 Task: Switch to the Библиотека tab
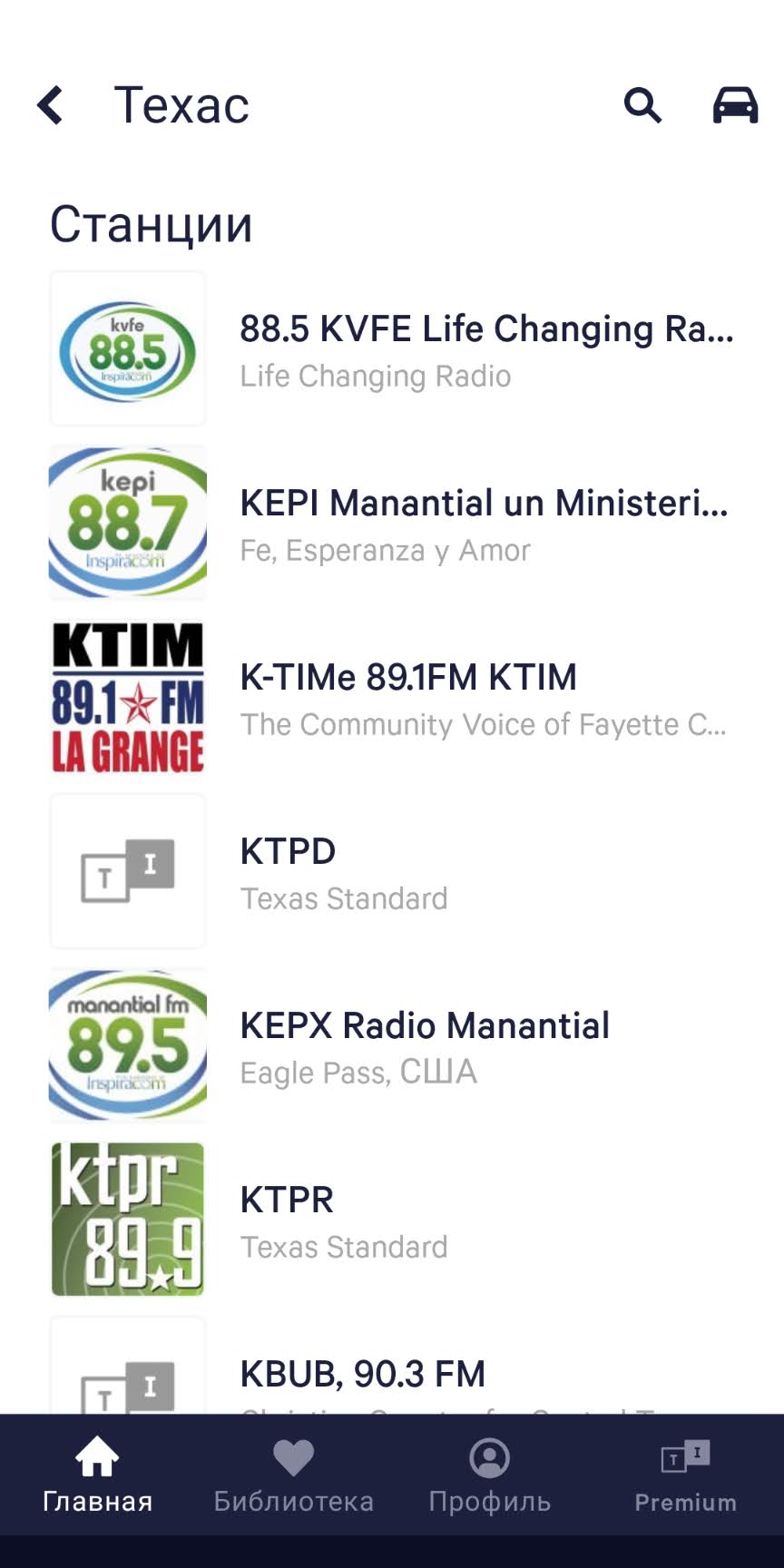click(294, 1475)
